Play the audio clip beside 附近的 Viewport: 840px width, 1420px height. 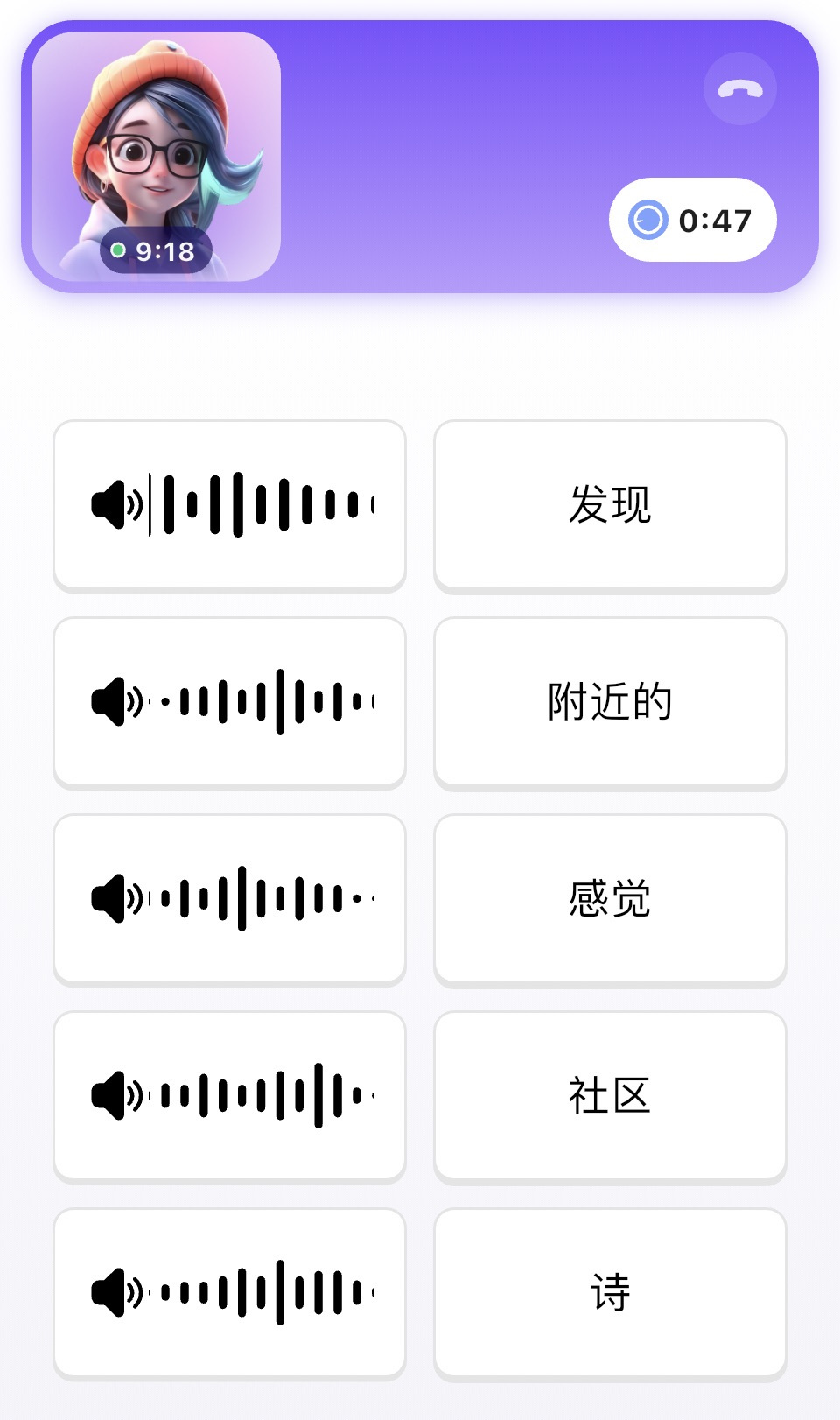229,701
